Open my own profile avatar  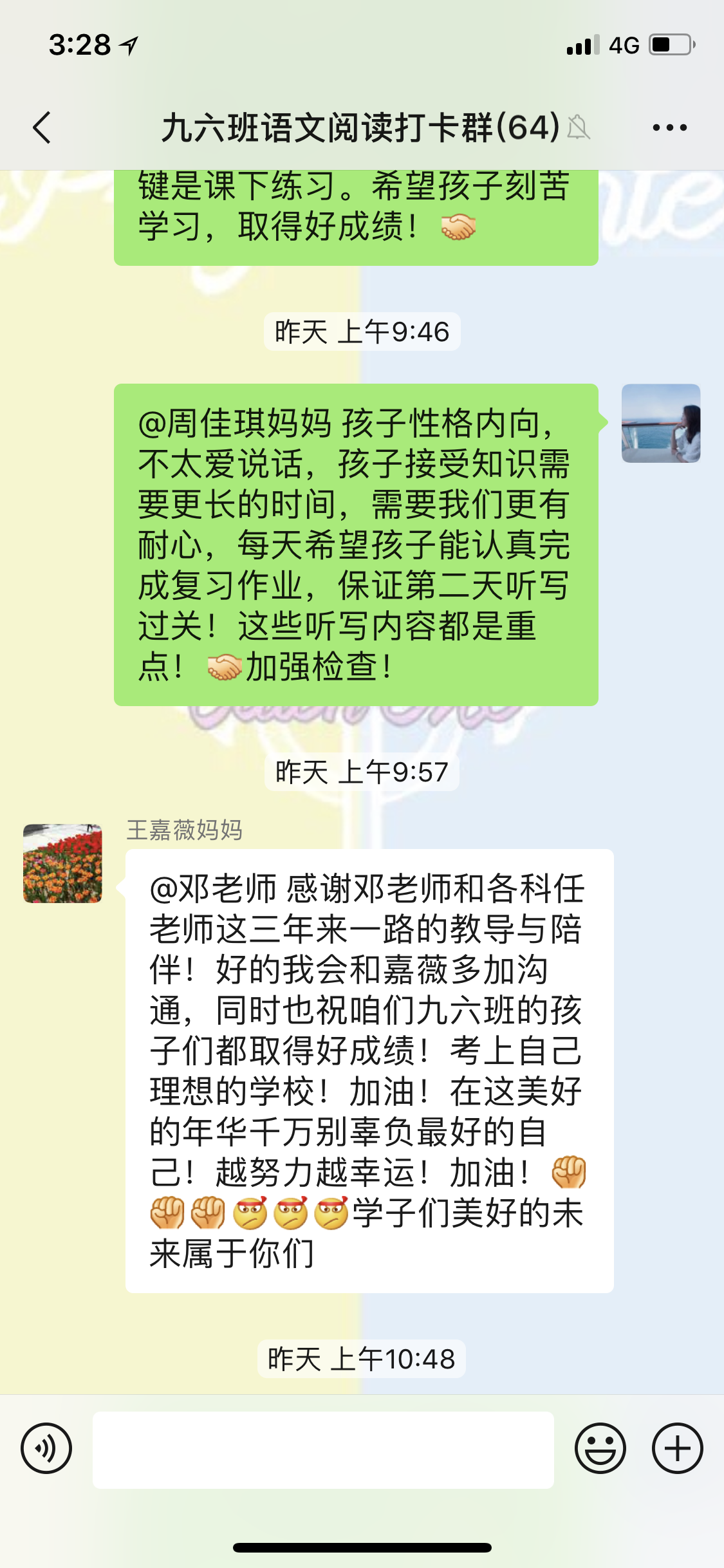(x=660, y=424)
